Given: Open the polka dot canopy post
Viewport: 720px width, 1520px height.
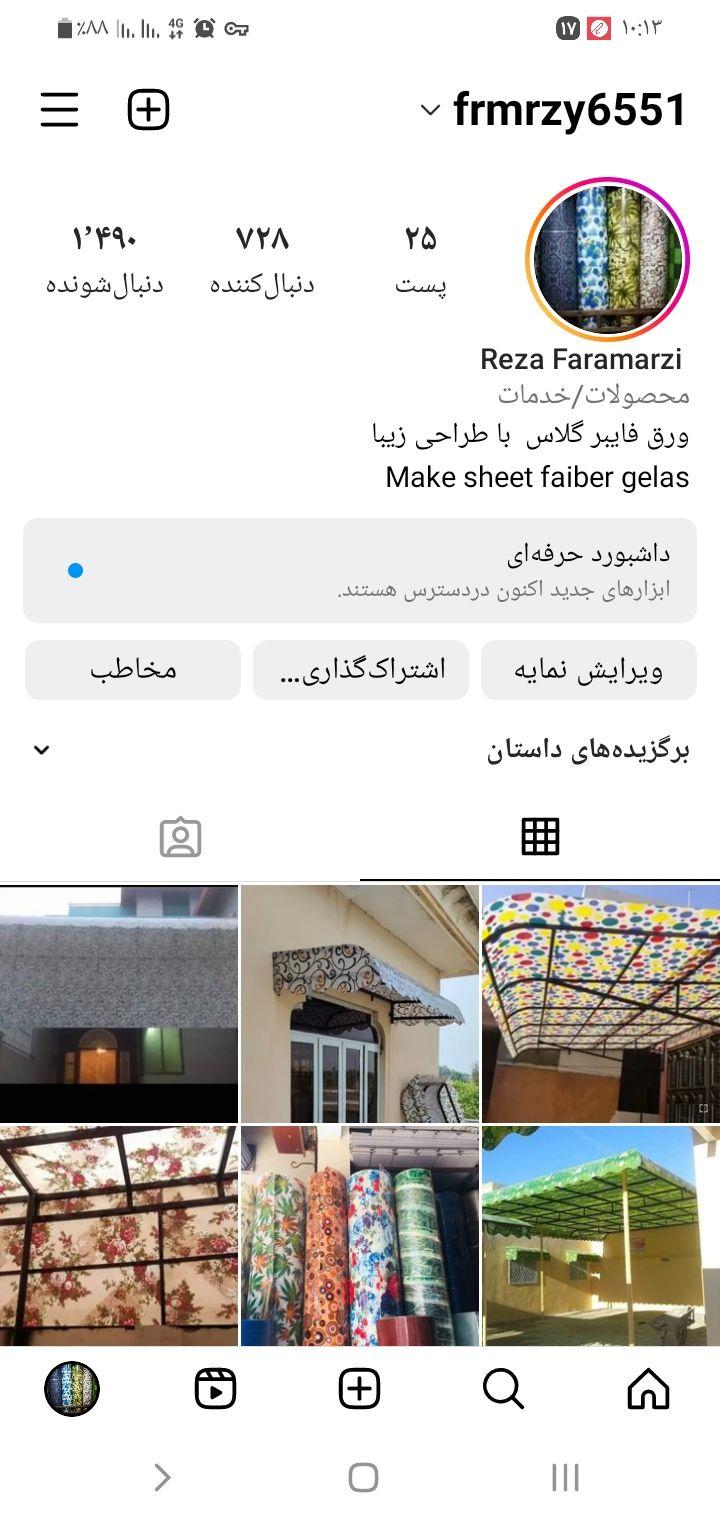Looking at the screenshot, I should [x=600, y=1003].
